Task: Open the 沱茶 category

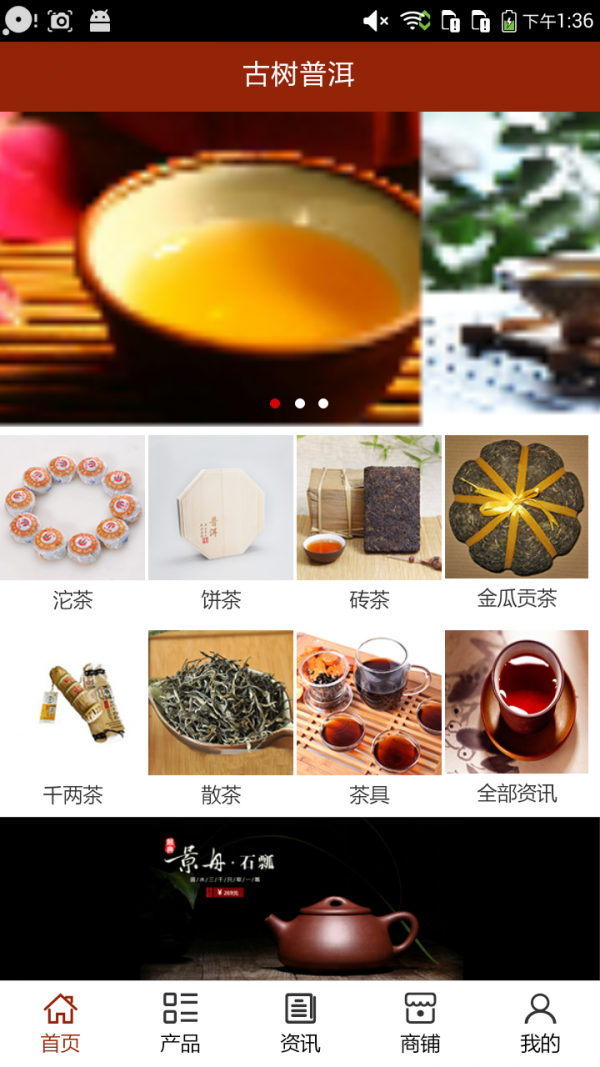Action: pyautogui.click(x=72, y=522)
